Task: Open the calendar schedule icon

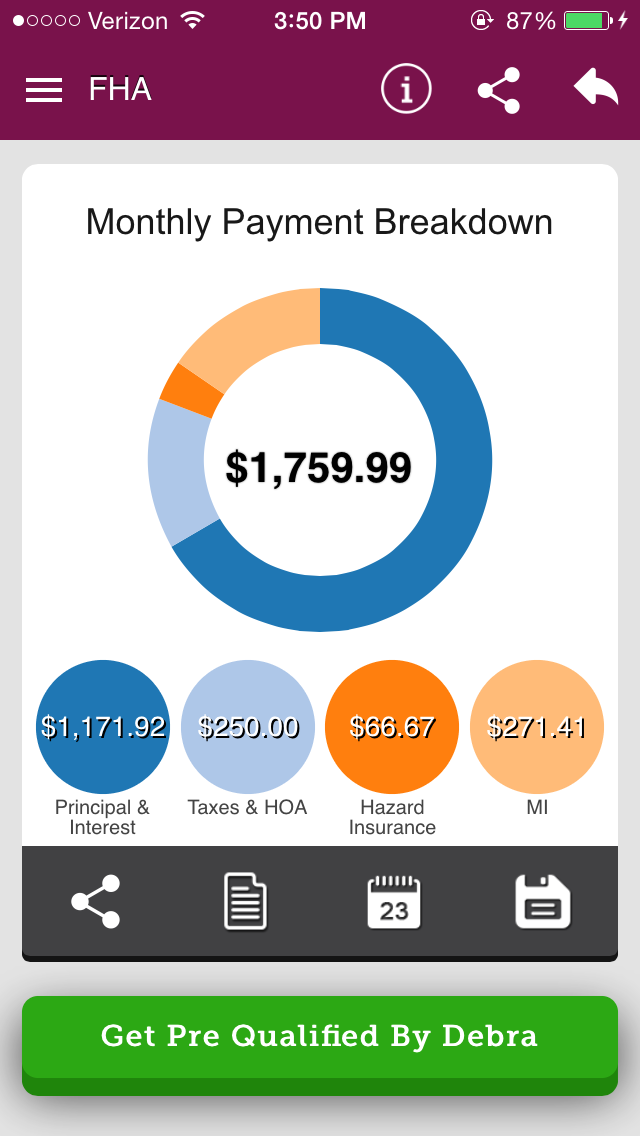Action: coord(394,901)
